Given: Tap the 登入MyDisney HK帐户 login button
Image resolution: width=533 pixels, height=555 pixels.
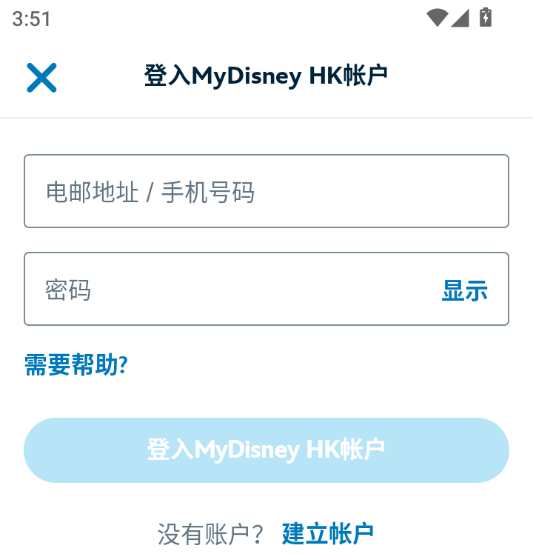Looking at the screenshot, I should [266, 450].
